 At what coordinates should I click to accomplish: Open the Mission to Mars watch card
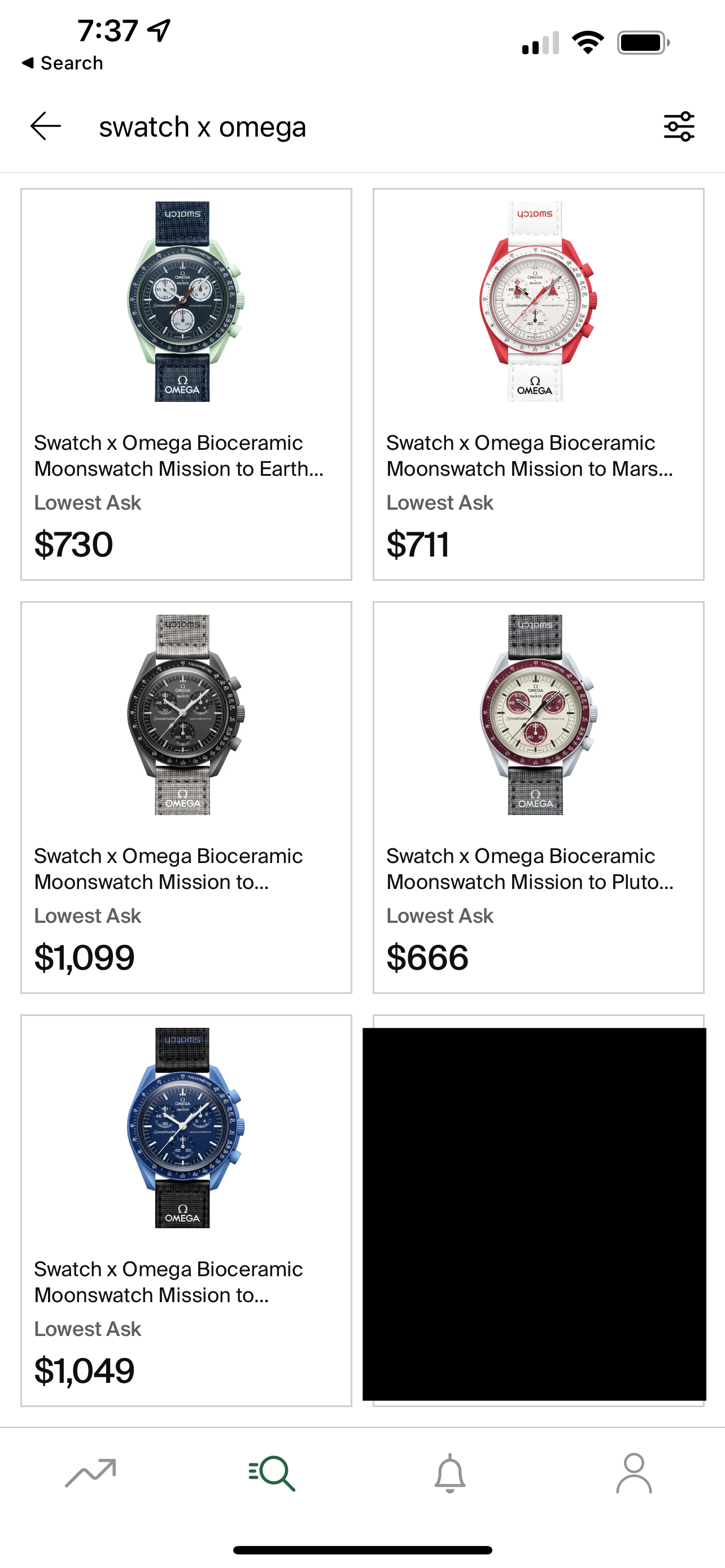coord(538,384)
